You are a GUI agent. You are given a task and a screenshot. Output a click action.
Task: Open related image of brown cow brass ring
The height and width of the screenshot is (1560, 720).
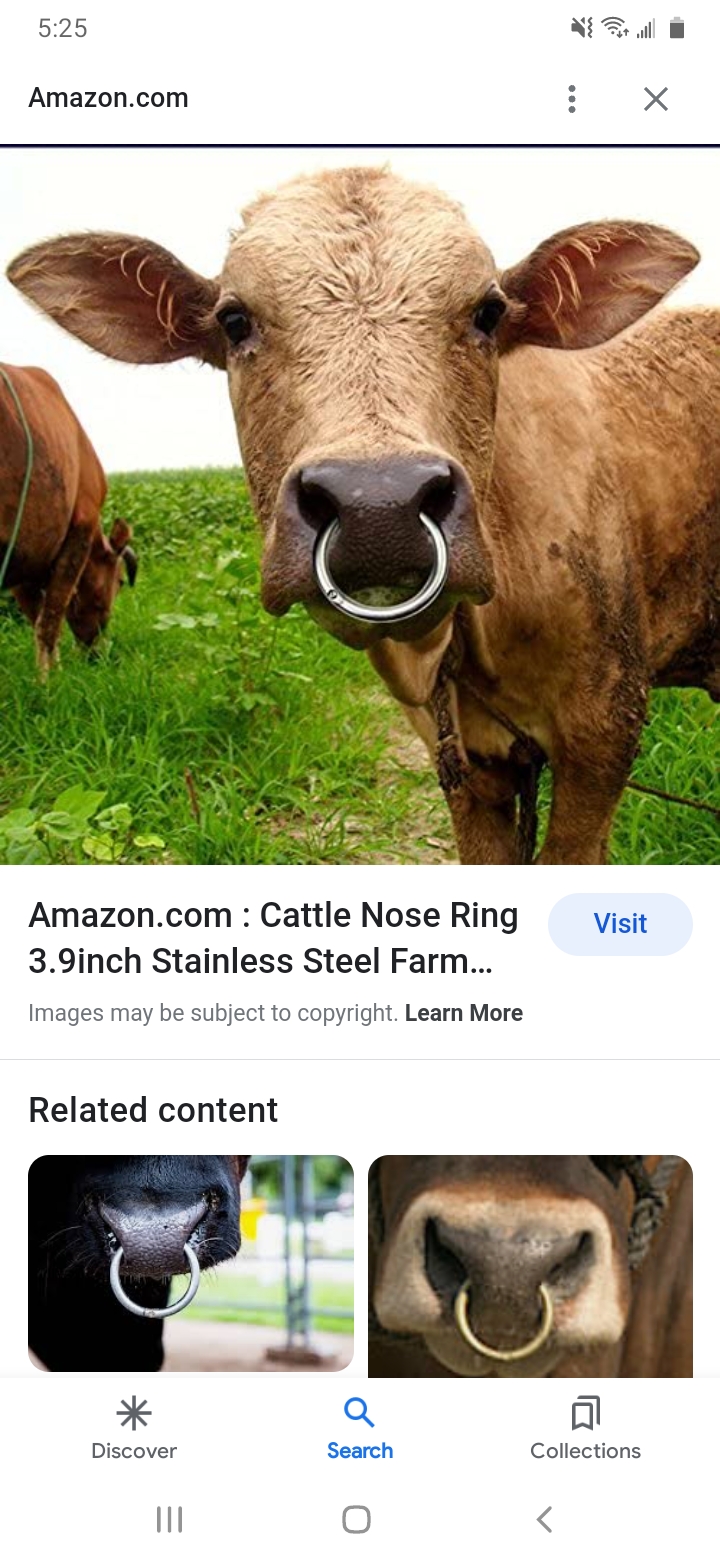pyautogui.click(x=530, y=1266)
